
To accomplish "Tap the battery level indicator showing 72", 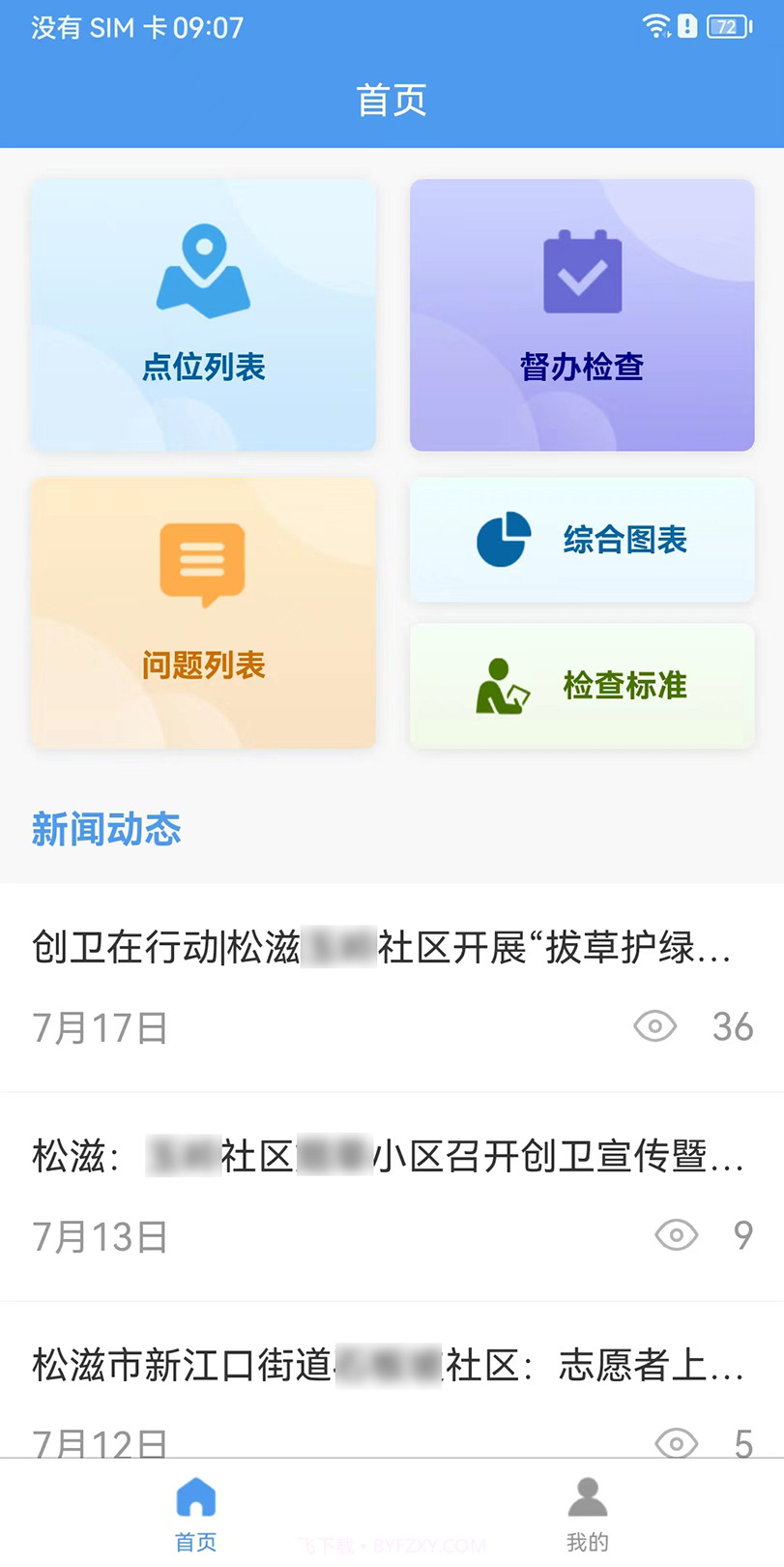I will pos(725,26).
